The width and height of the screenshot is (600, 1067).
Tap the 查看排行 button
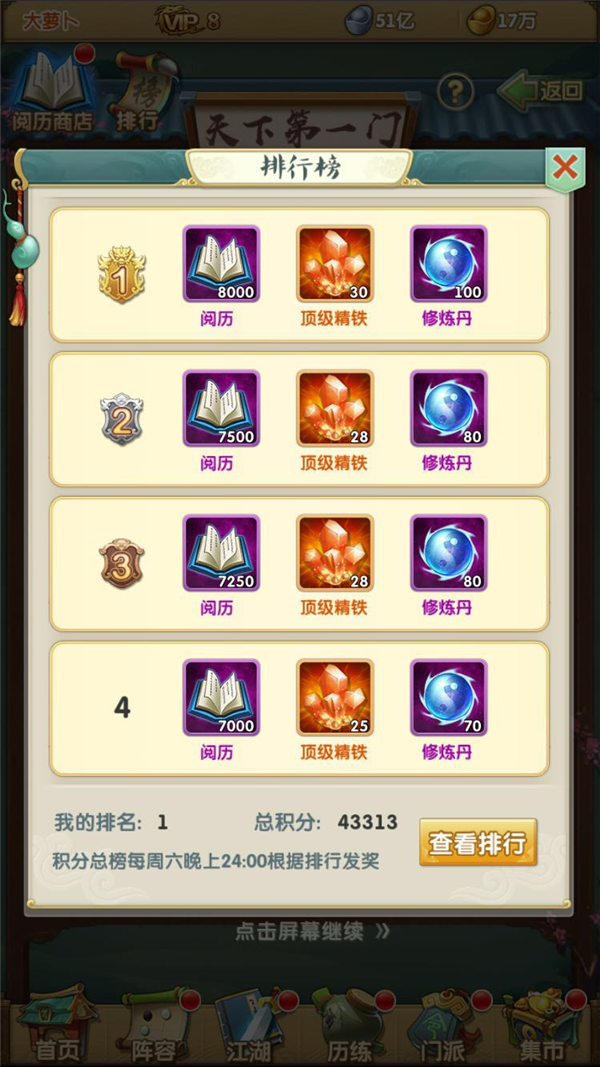pyautogui.click(x=478, y=843)
